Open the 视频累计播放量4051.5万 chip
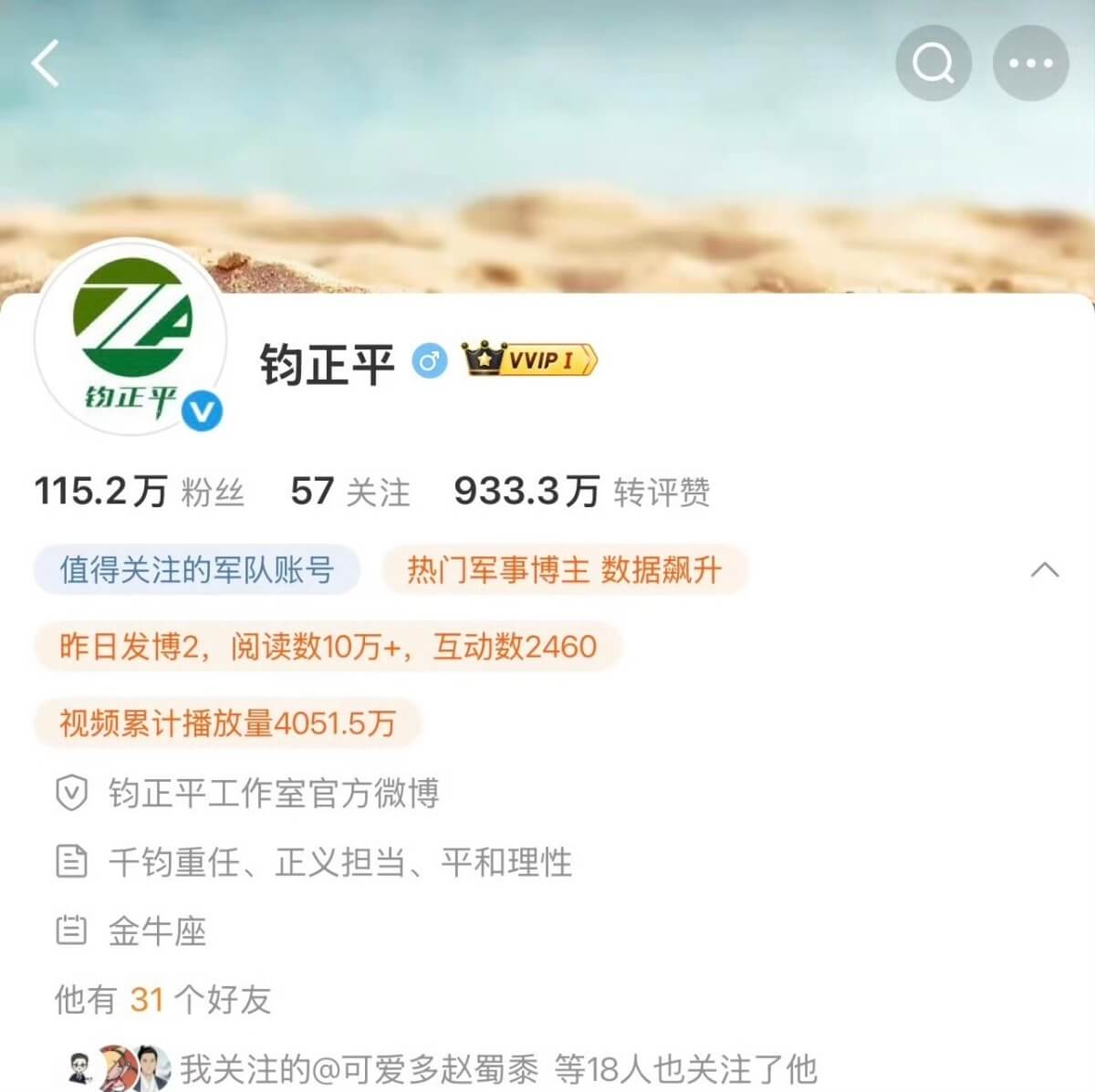Image resolution: width=1095 pixels, height=1092 pixels. (227, 723)
